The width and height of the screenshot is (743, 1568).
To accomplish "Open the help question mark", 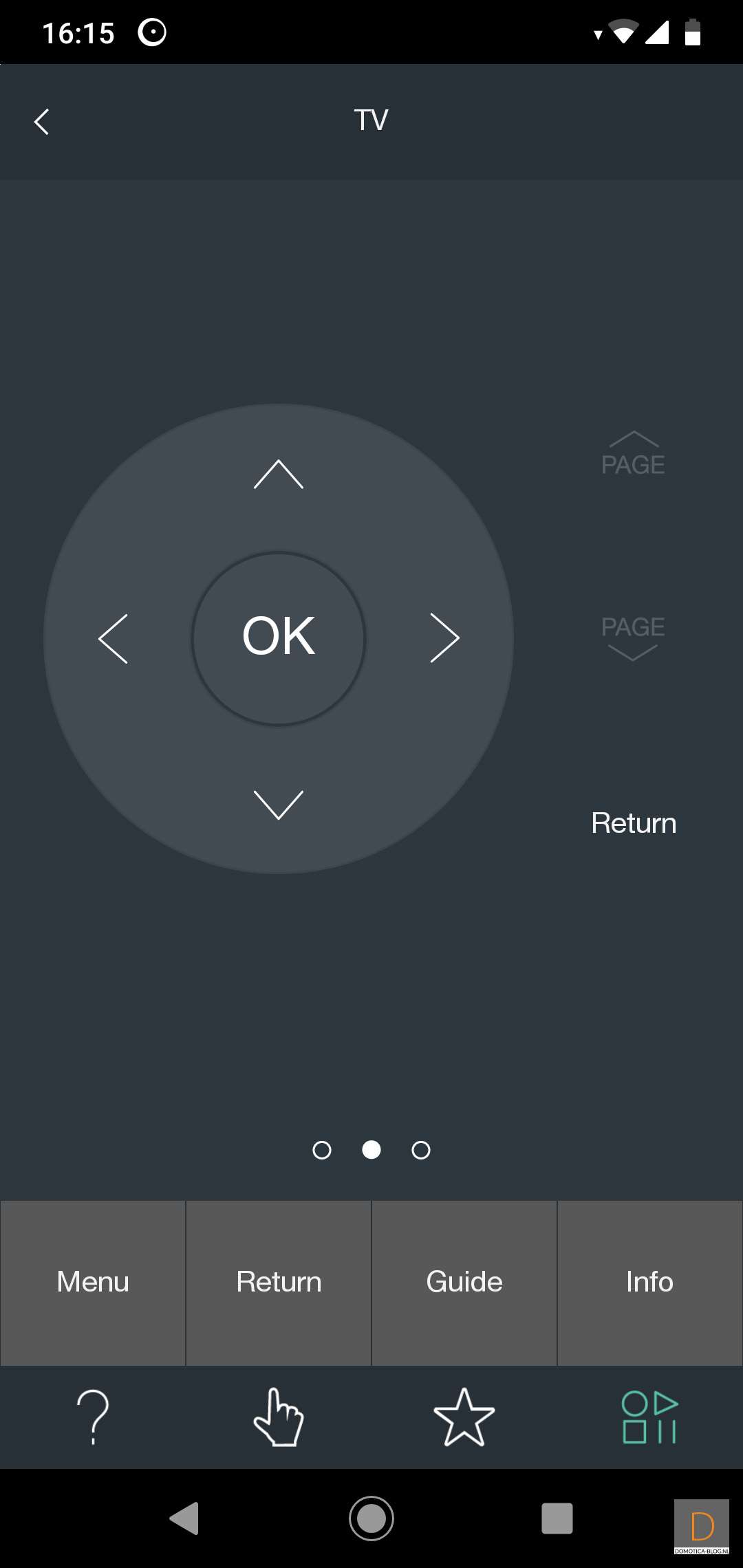I will pos(93,1417).
